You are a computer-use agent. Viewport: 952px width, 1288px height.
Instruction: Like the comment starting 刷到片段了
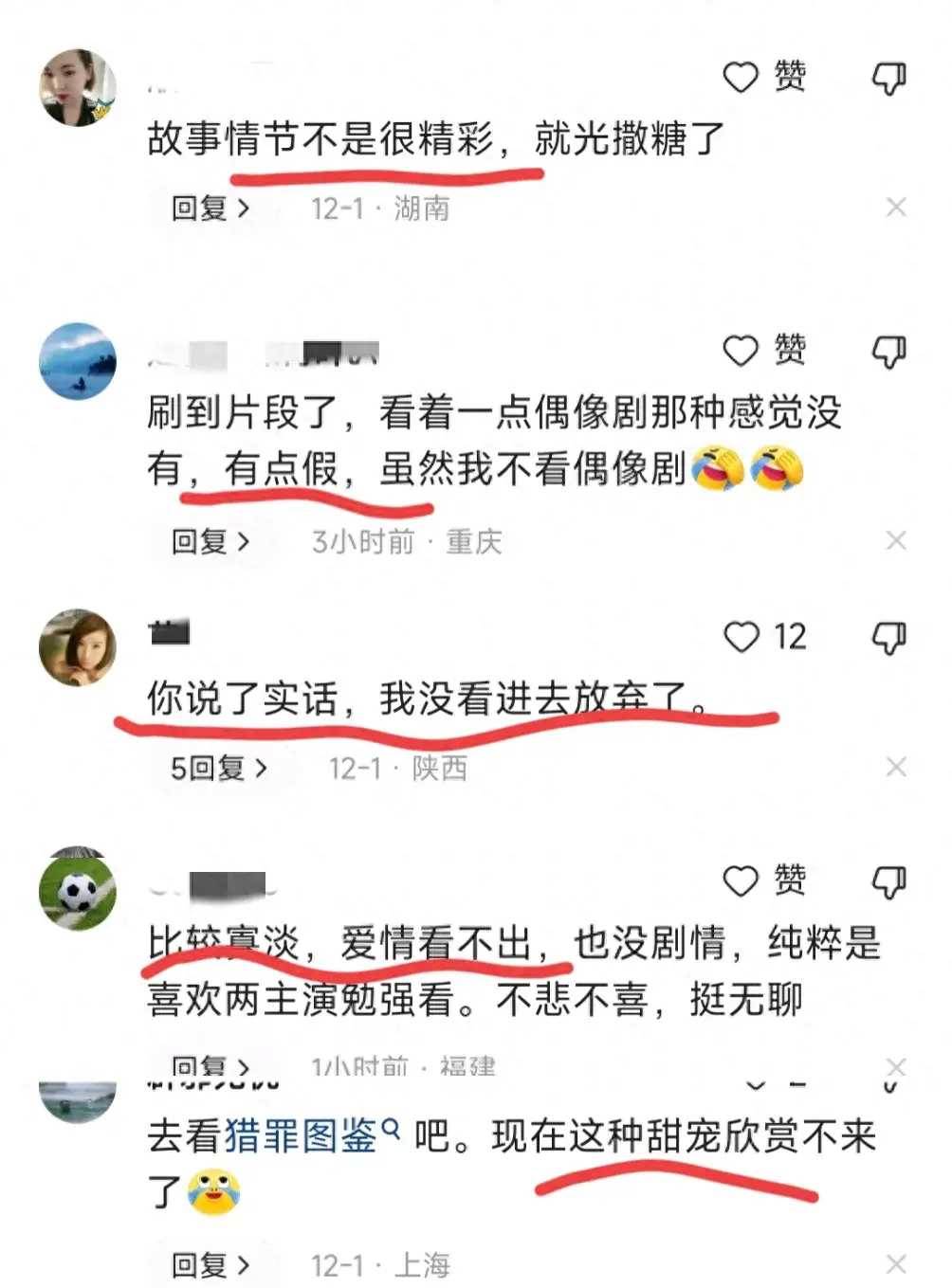pyautogui.click(x=741, y=352)
